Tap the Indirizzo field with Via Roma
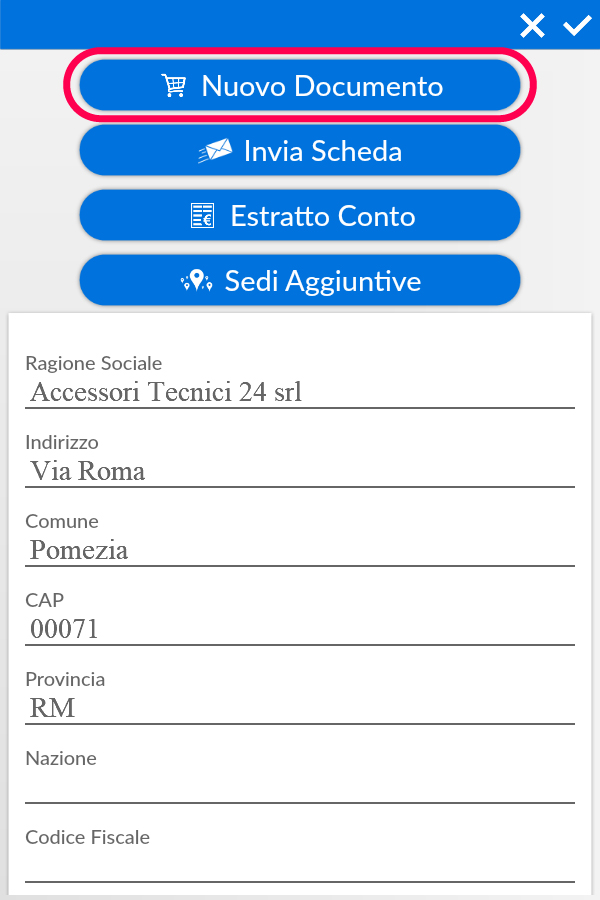This screenshot has height=900, width=600. pyautogui.click(x=300, y=471)
